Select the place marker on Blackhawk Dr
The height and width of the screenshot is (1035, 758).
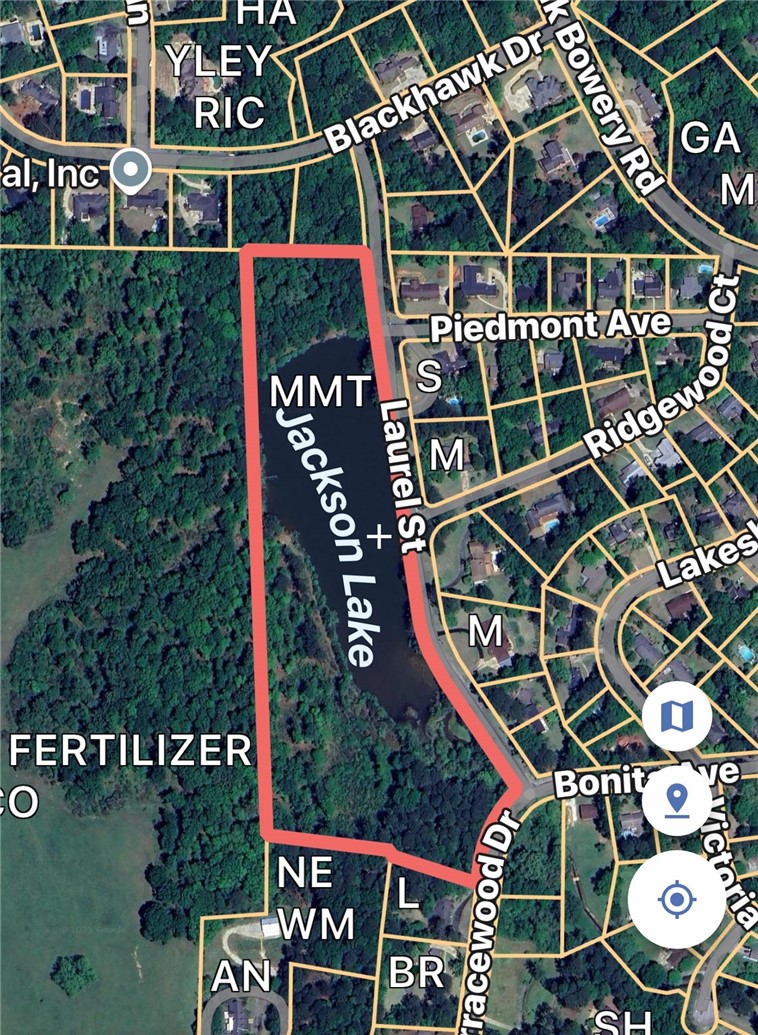pos(130,170)
